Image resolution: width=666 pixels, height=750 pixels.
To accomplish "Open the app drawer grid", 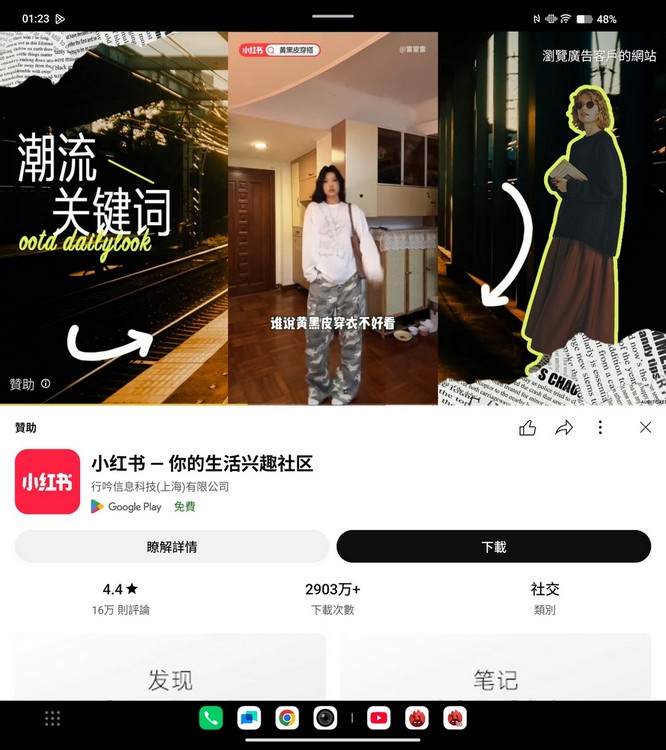I will pos(53,718).
